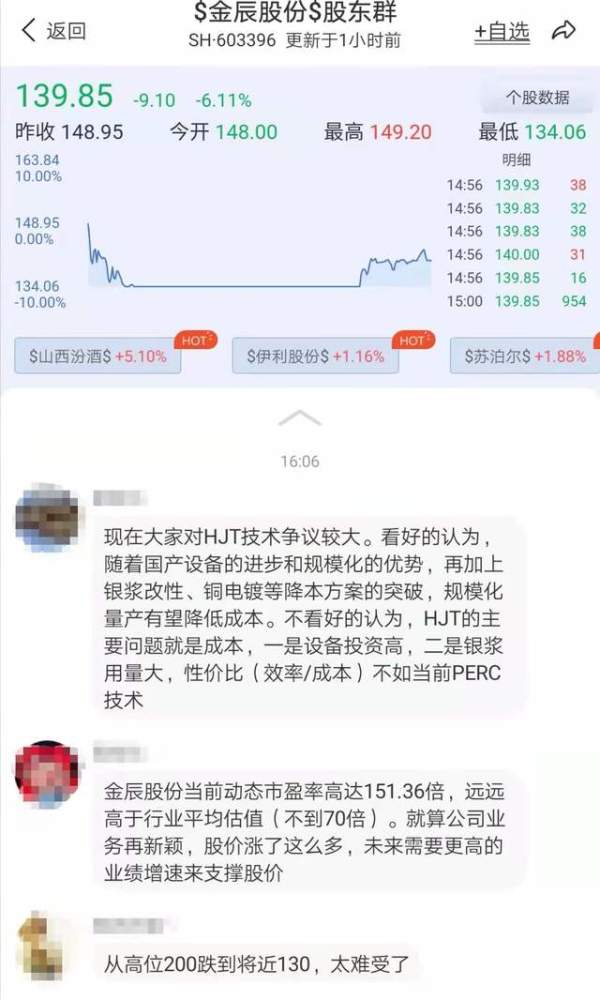Share this stock group page

[564, 30]
